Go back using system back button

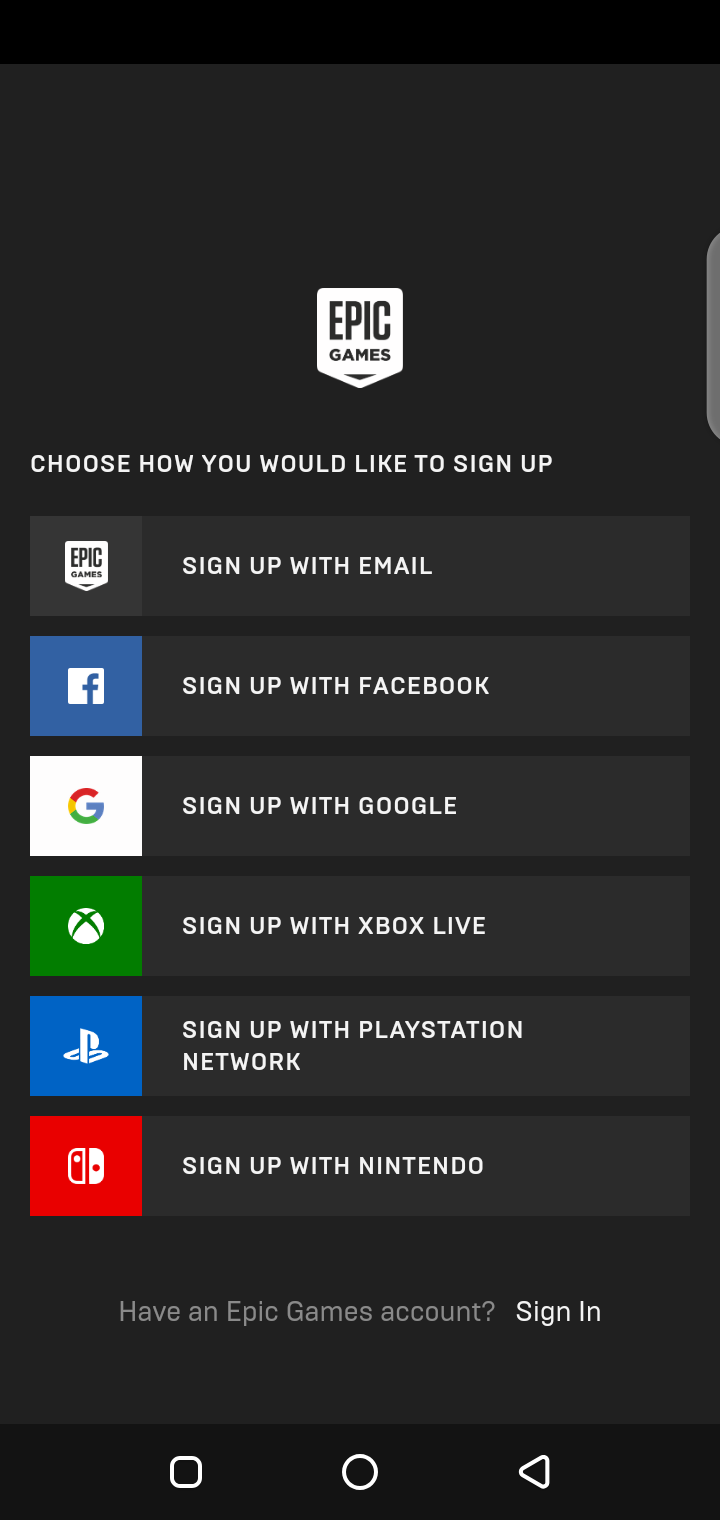click(534, 1471)
